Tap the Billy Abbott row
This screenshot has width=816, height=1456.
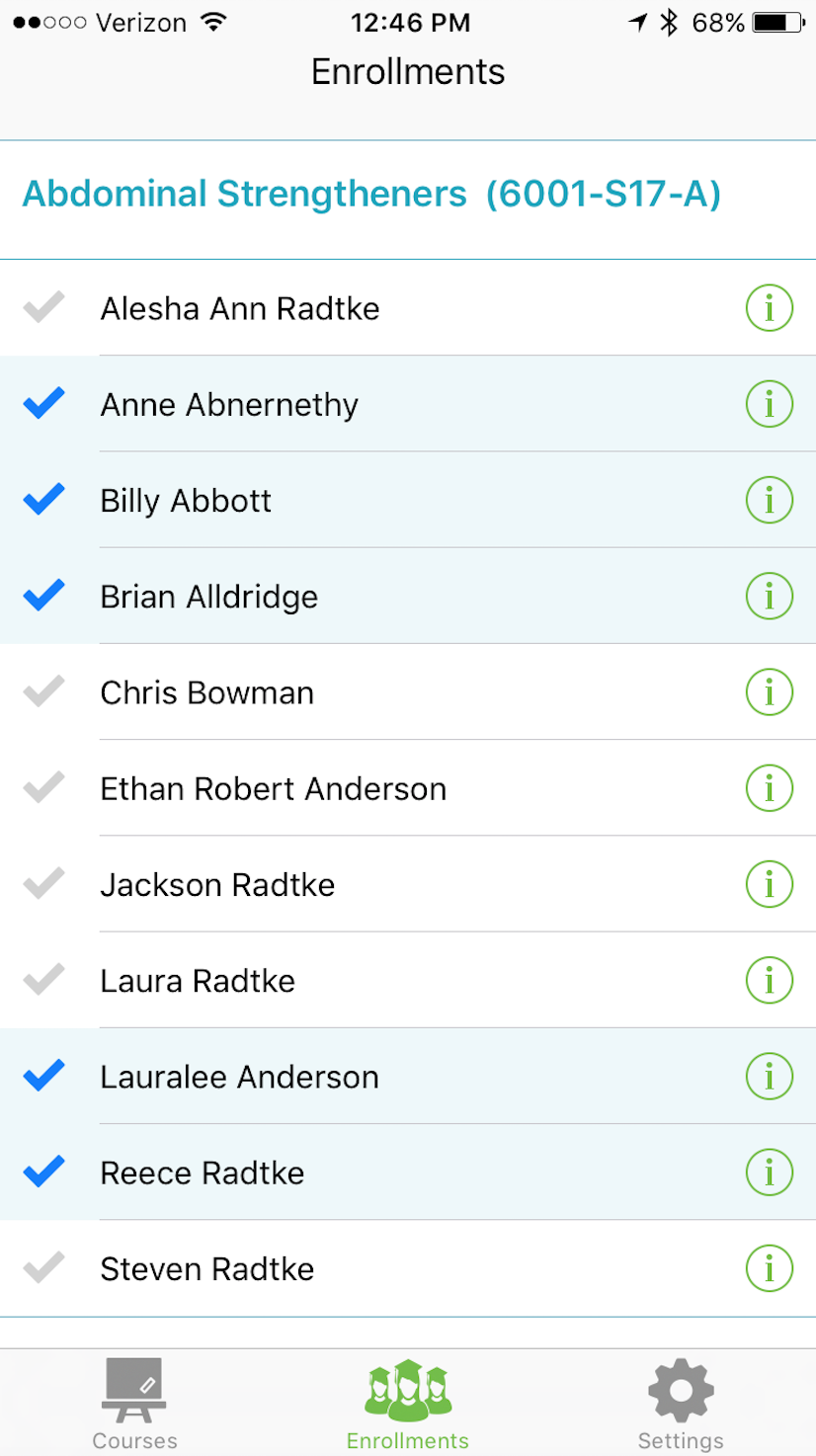[408, 500]
